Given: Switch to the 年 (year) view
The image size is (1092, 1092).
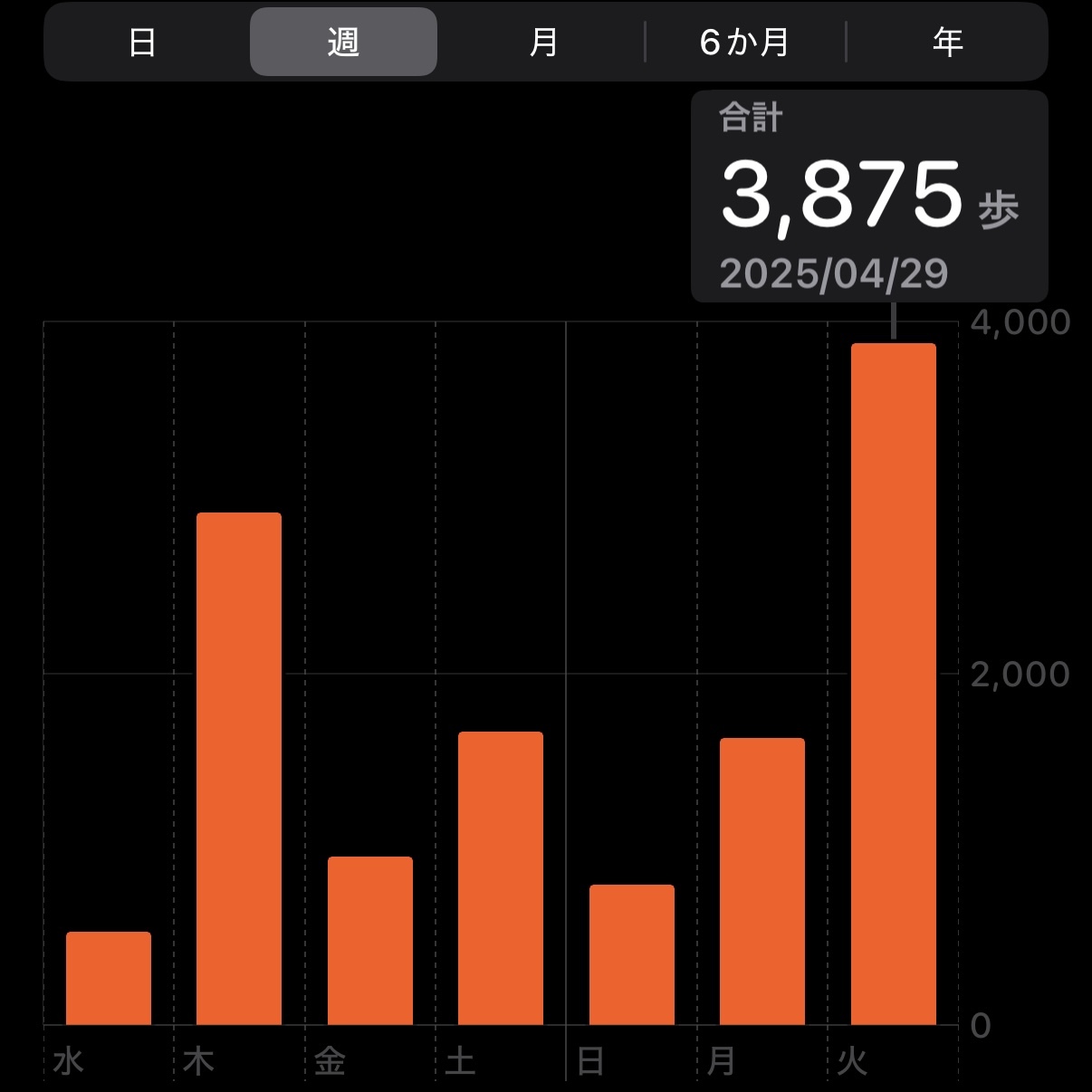Looking at the screenshot, I should (x=947, y=43).
